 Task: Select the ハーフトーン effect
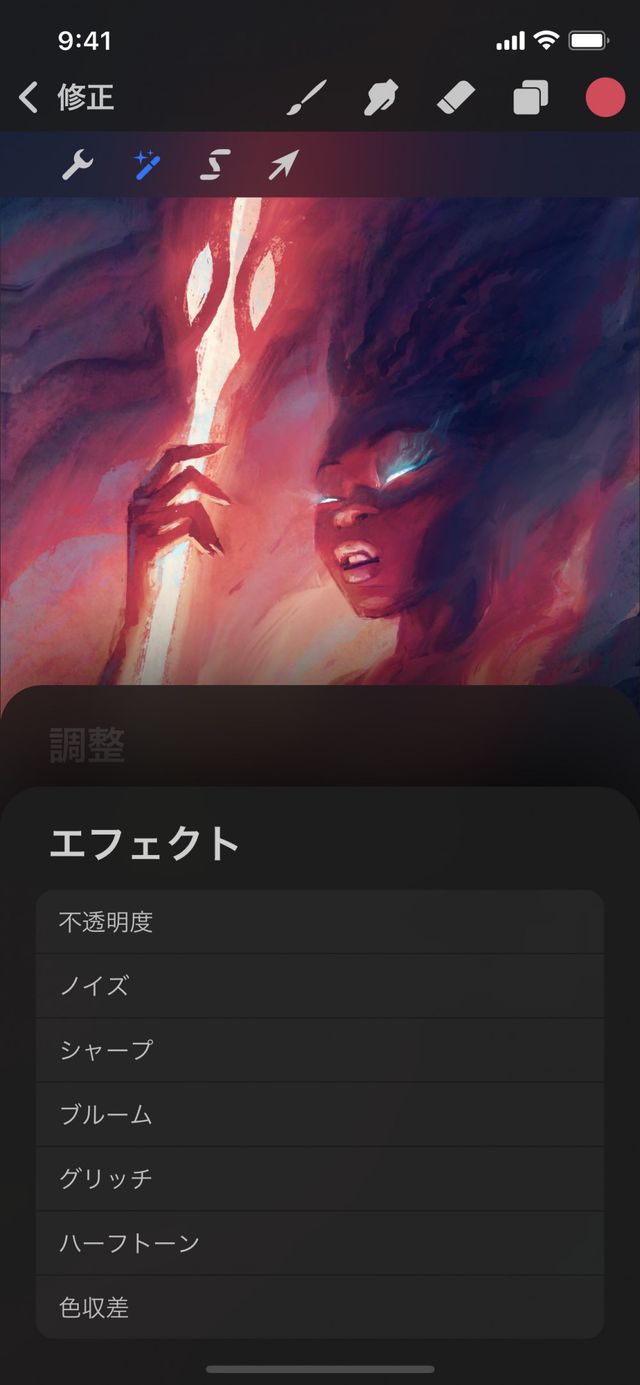[x=320, y=1243]
